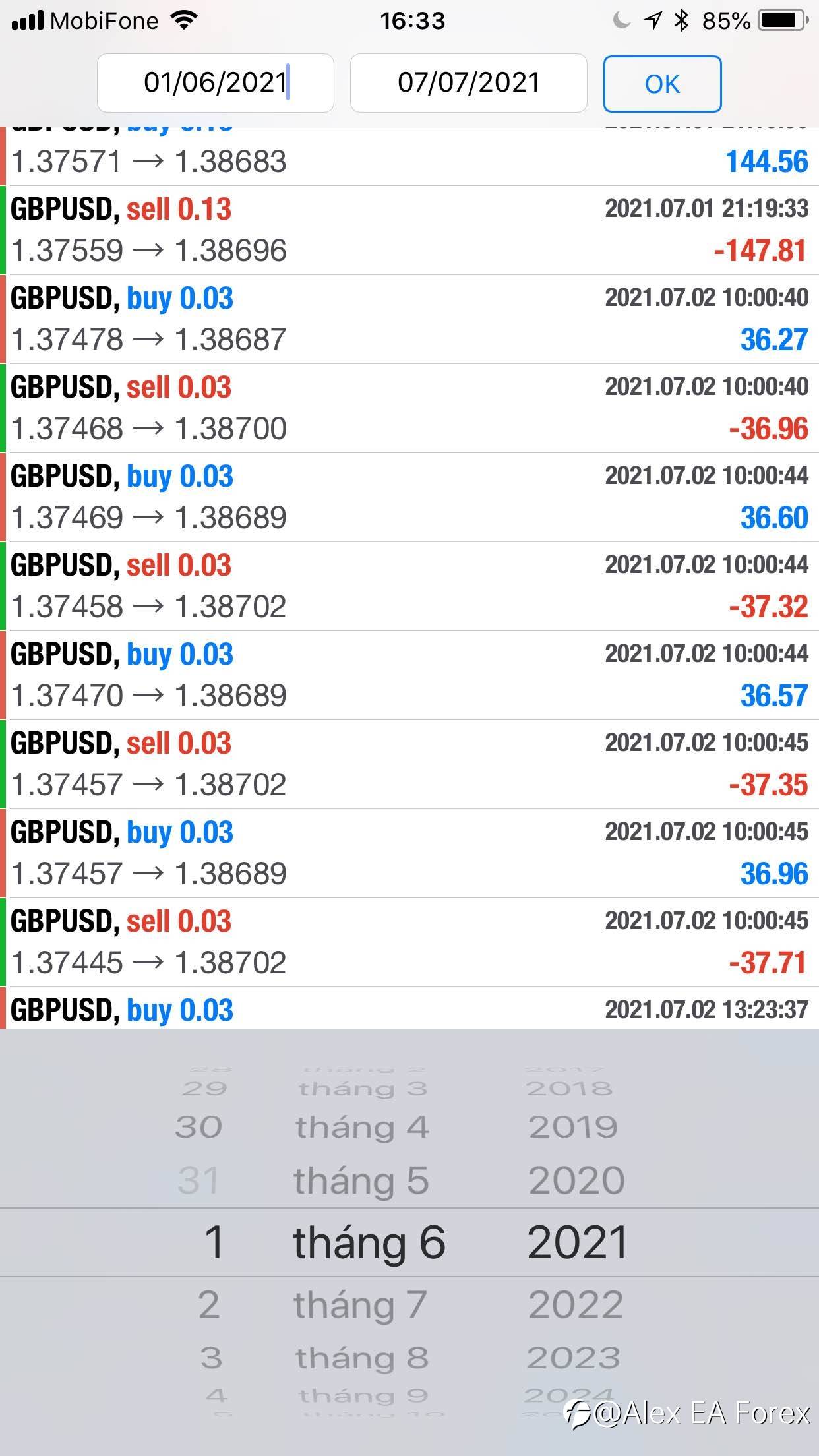The width and height of the screenshot is (819, 1456).
Task: Select day 31 in the date picker
Action: 198,1180
